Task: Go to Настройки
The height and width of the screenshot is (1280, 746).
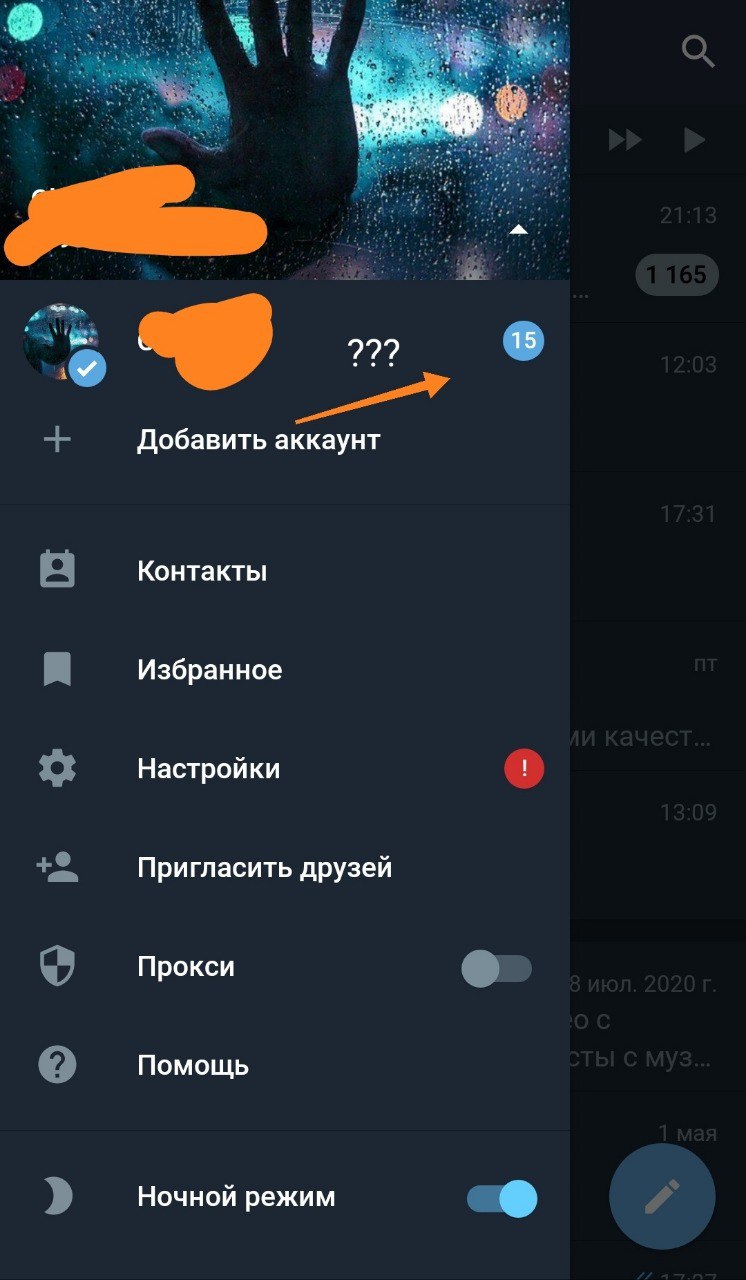Action: point(208,769)
